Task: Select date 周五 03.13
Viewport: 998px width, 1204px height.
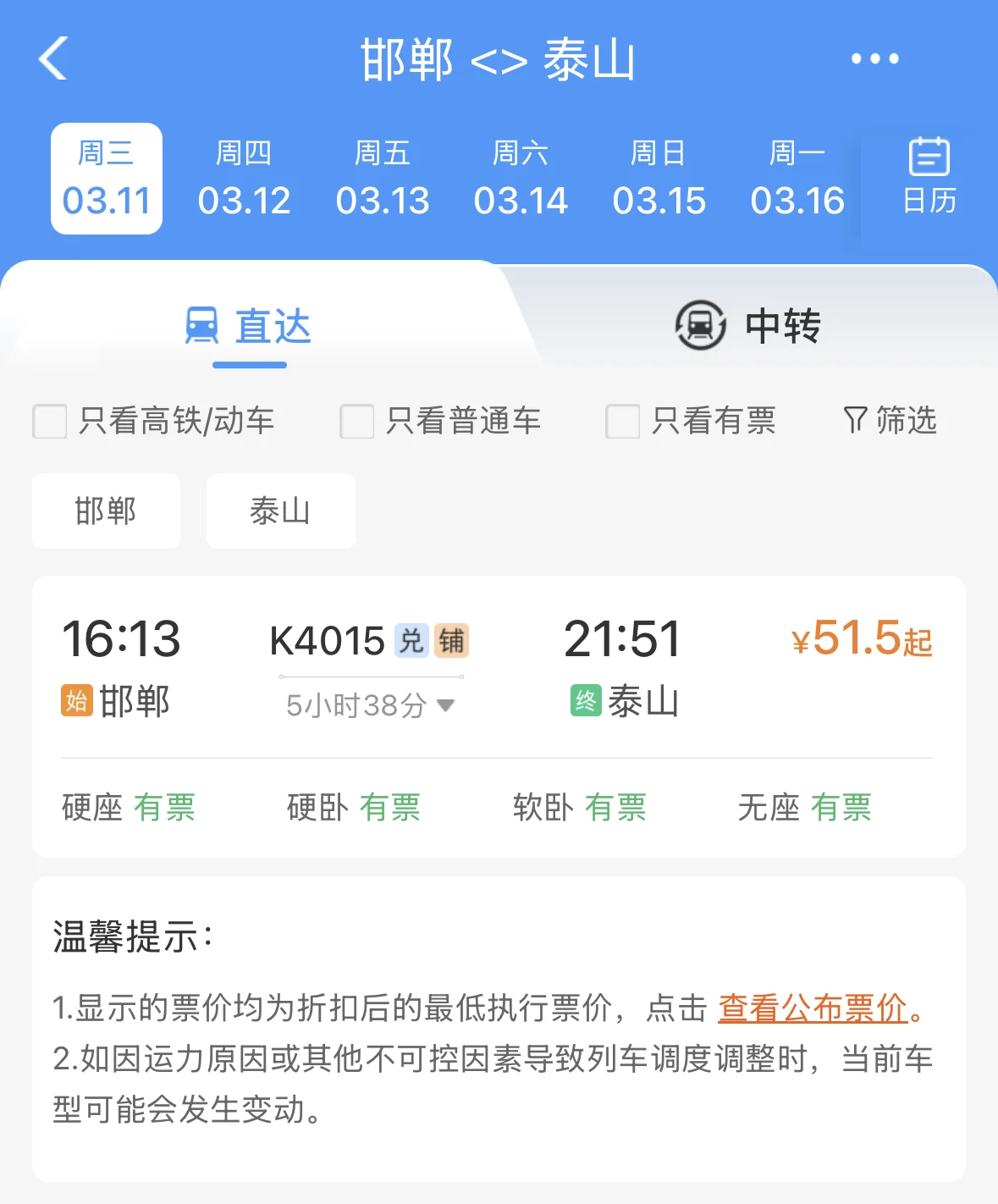Action: coord(382,179)
